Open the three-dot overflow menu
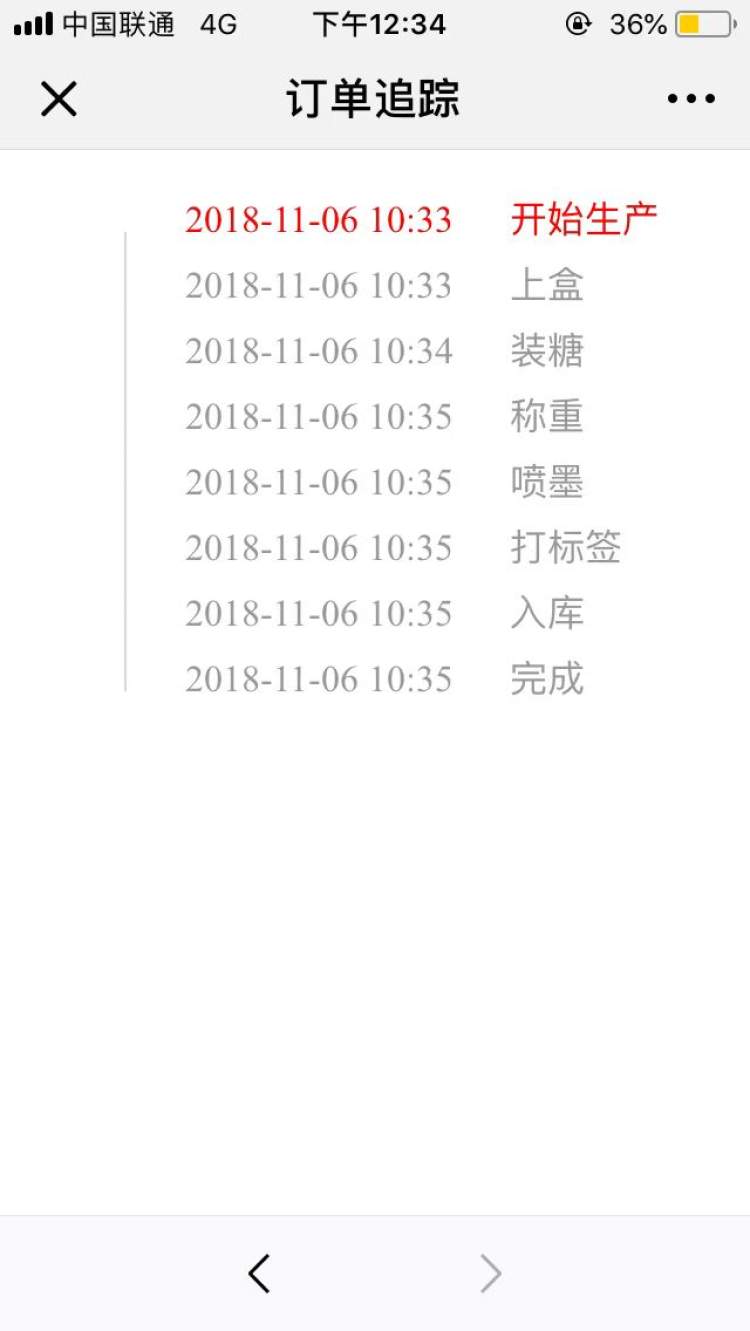The height and width of the screenshot is (1331, 750). [x=691, y=98]
